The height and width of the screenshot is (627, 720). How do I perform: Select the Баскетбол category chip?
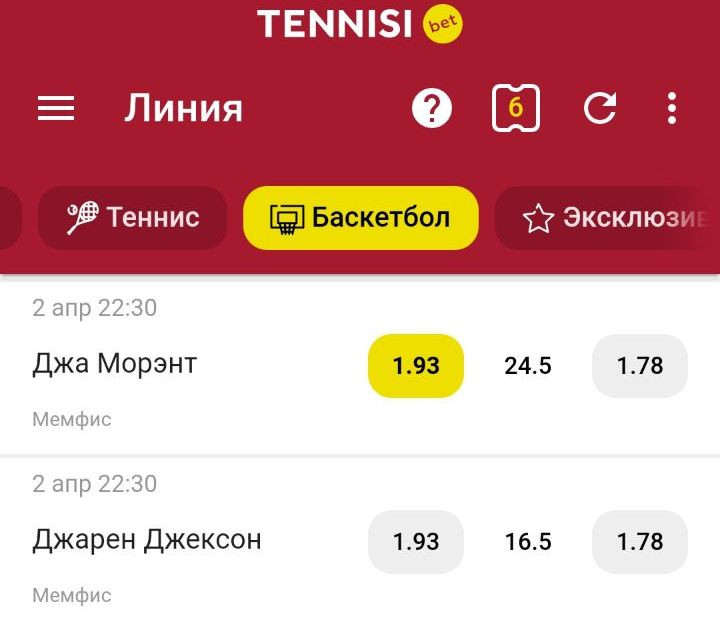[360, 217]
